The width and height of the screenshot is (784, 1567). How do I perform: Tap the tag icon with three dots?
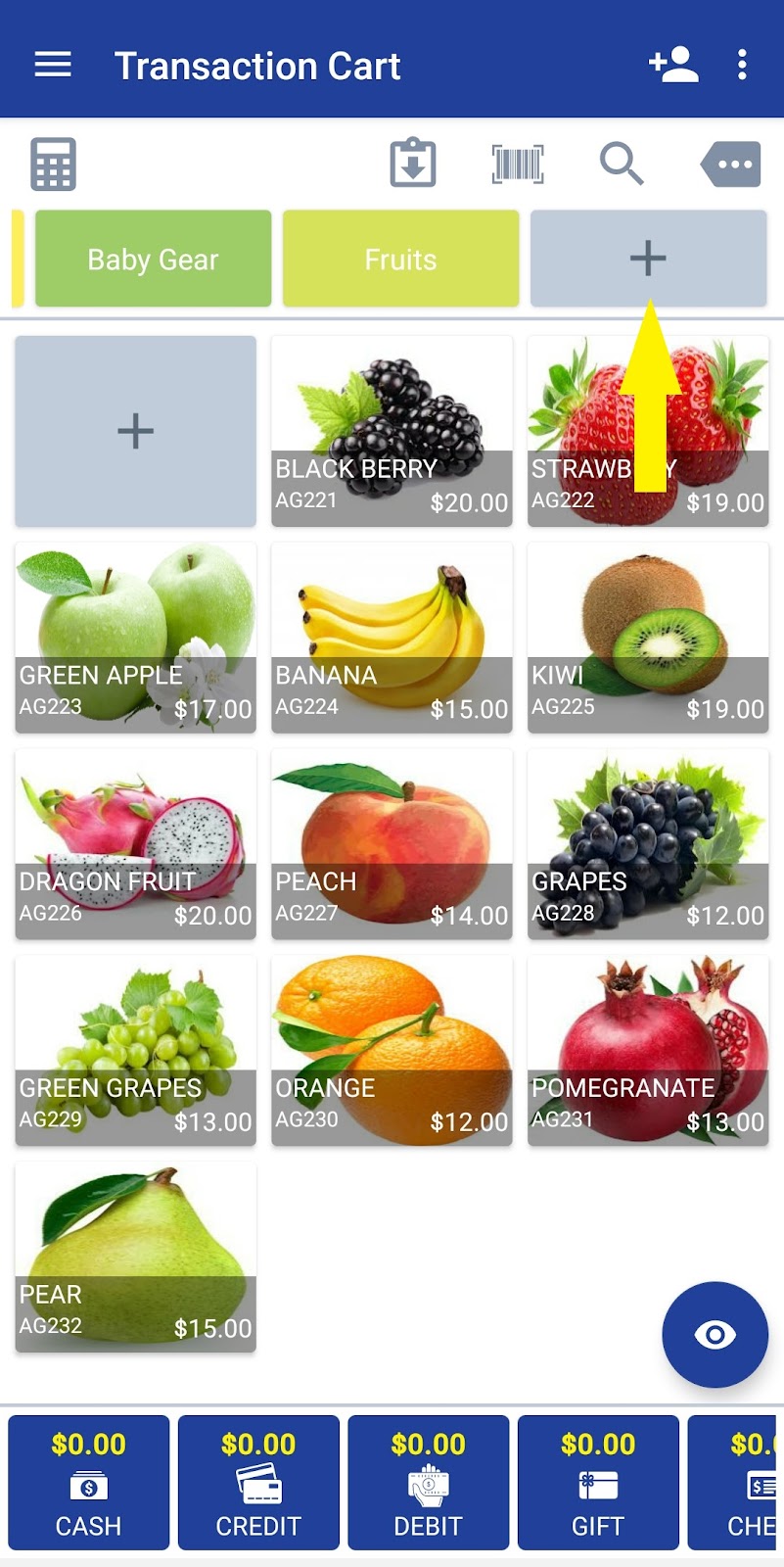tap(731, 164)
